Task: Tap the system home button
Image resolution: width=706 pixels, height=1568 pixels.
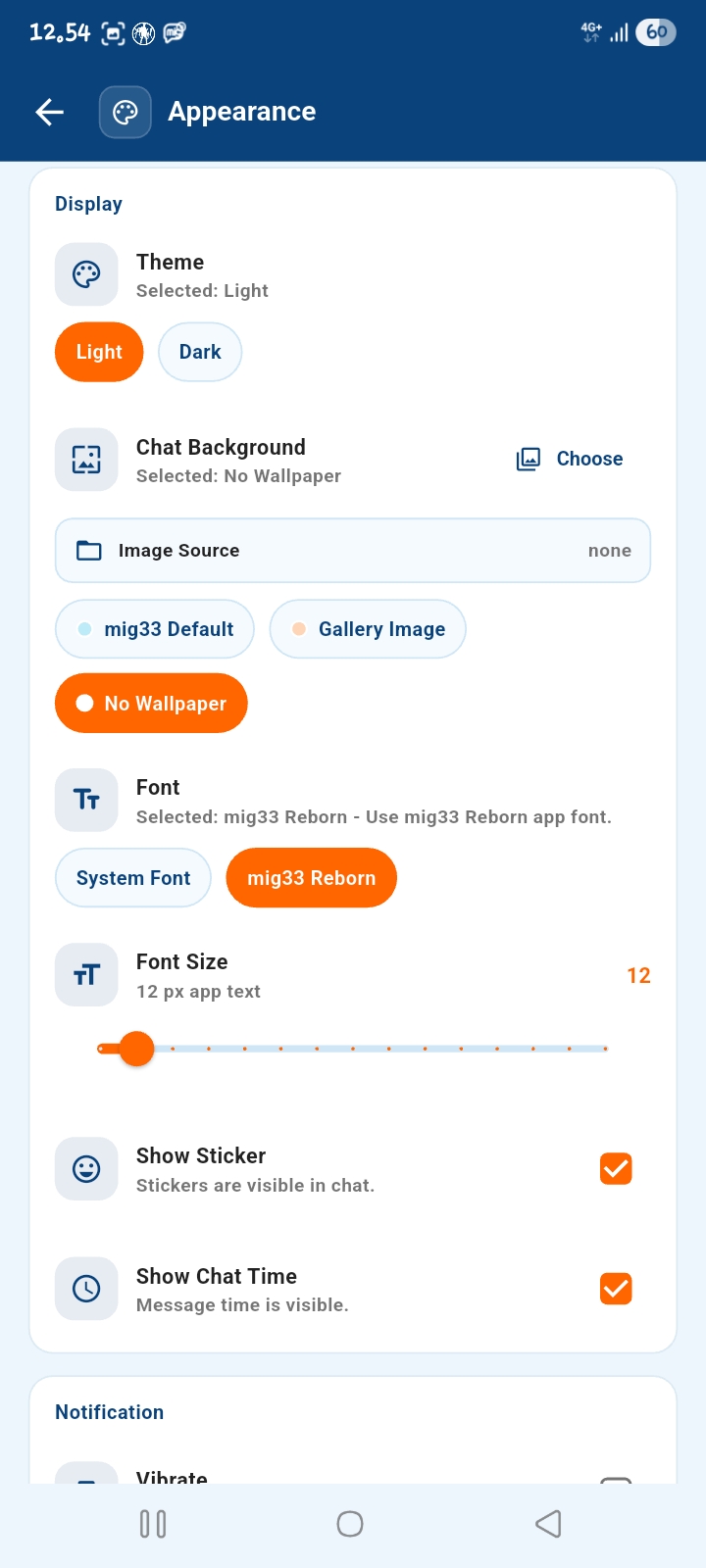Action: (350, 1524)
